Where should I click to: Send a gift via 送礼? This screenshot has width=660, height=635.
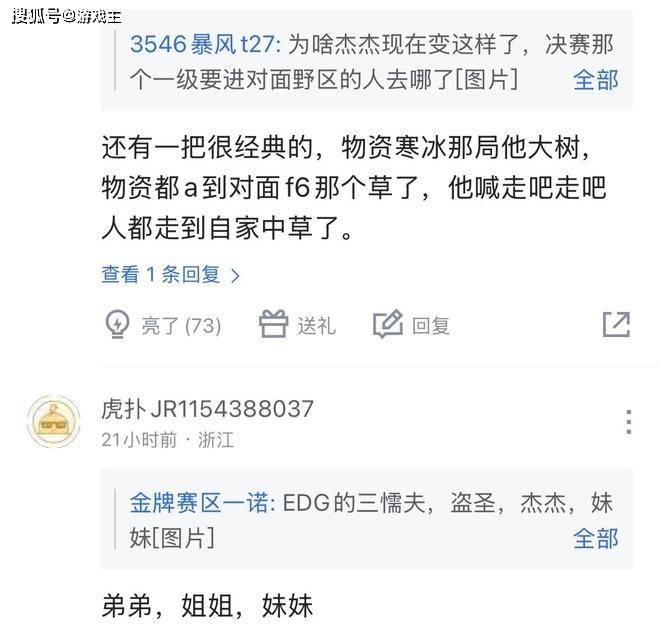pos(298,325)
